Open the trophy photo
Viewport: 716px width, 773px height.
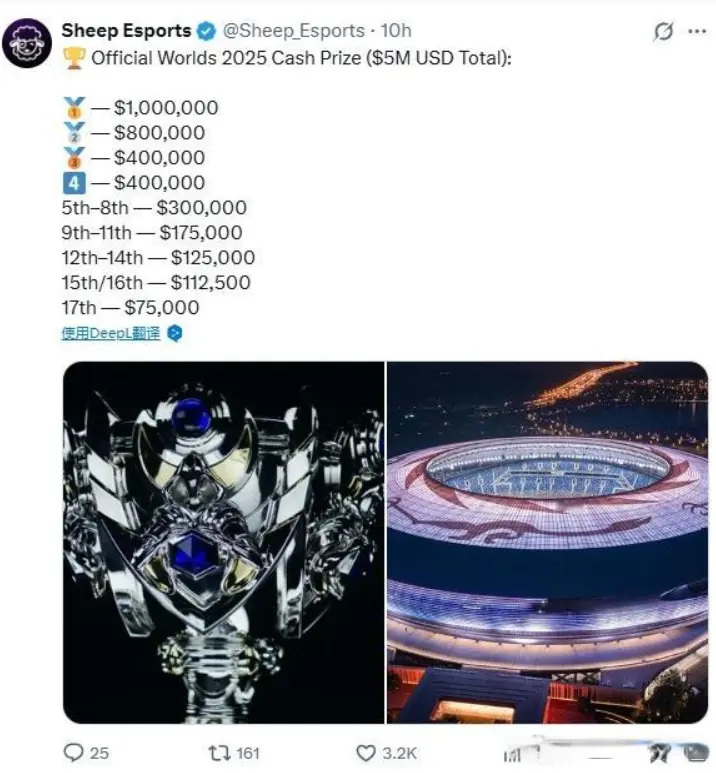coord(224,542)
